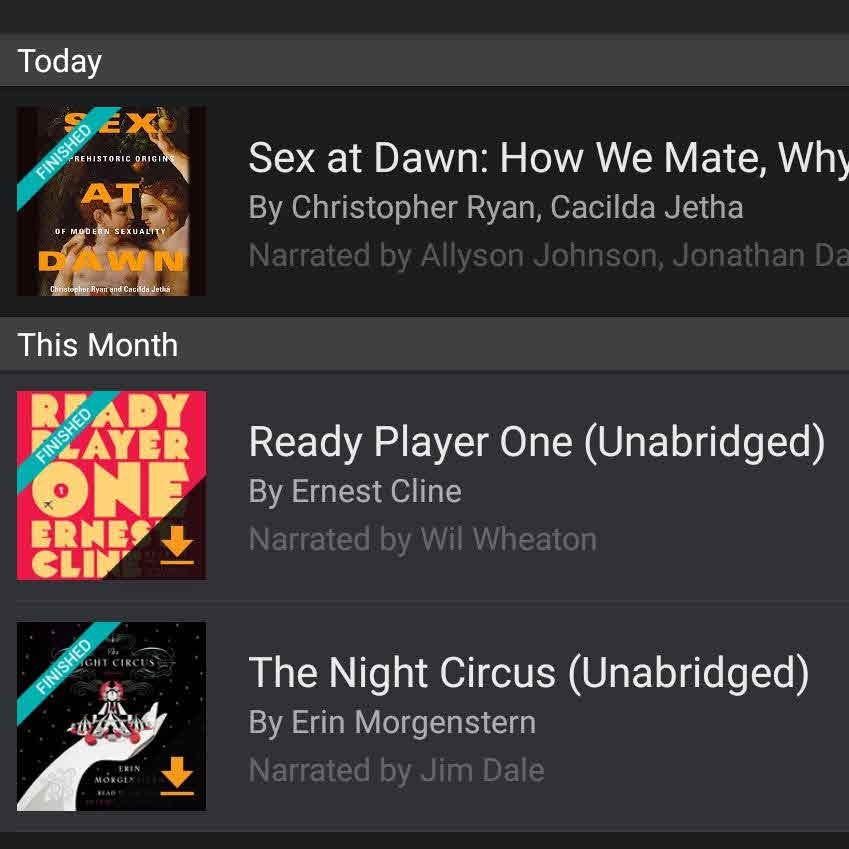Download Ready Player One via cover arrow
This screenshot has height=849, width=849.
click(x=177, y=546)
